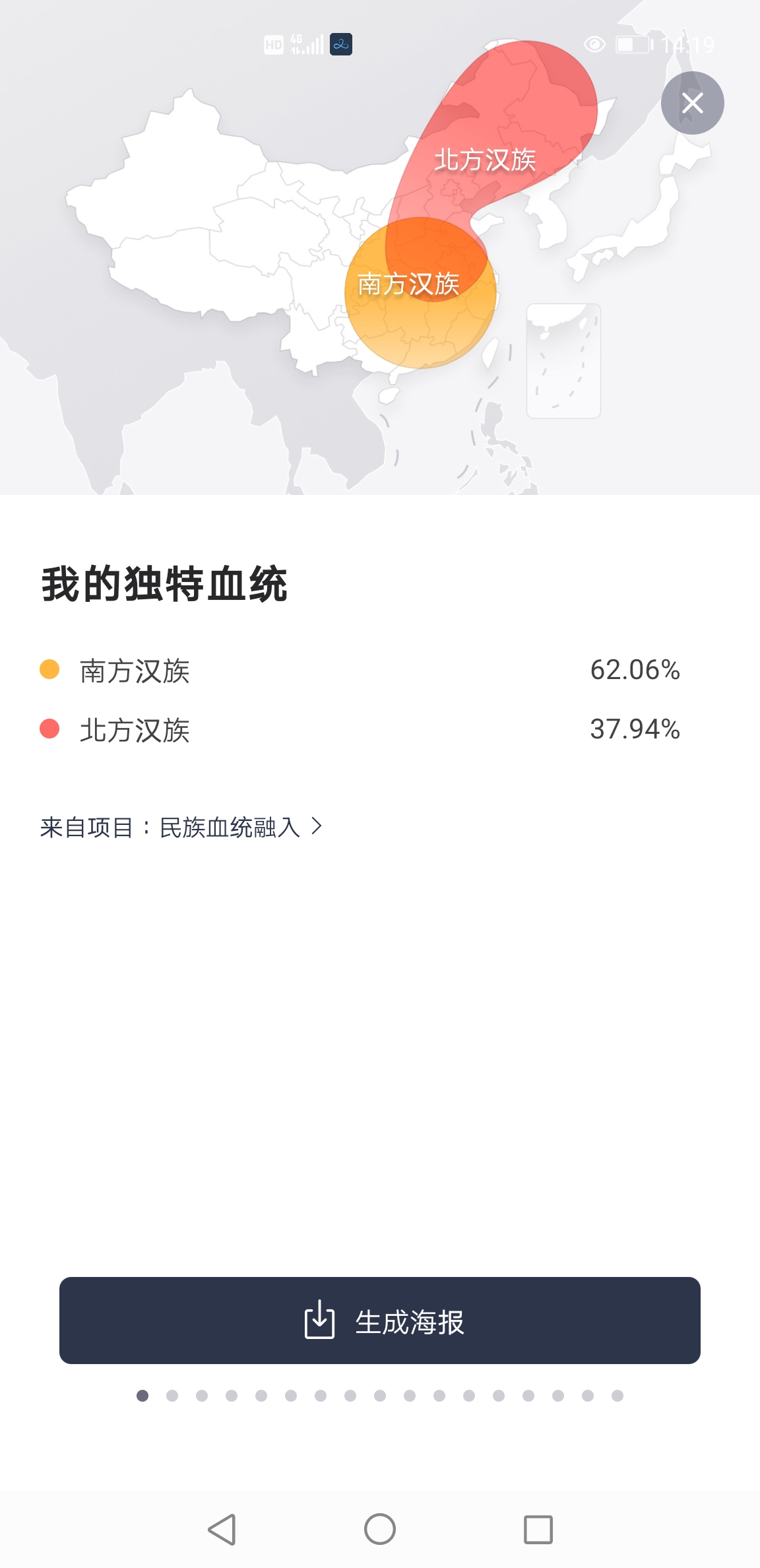Return to the phone's home screen
The height and width of the screenshot is (1568, 760).
click(x=380, y=1529)
